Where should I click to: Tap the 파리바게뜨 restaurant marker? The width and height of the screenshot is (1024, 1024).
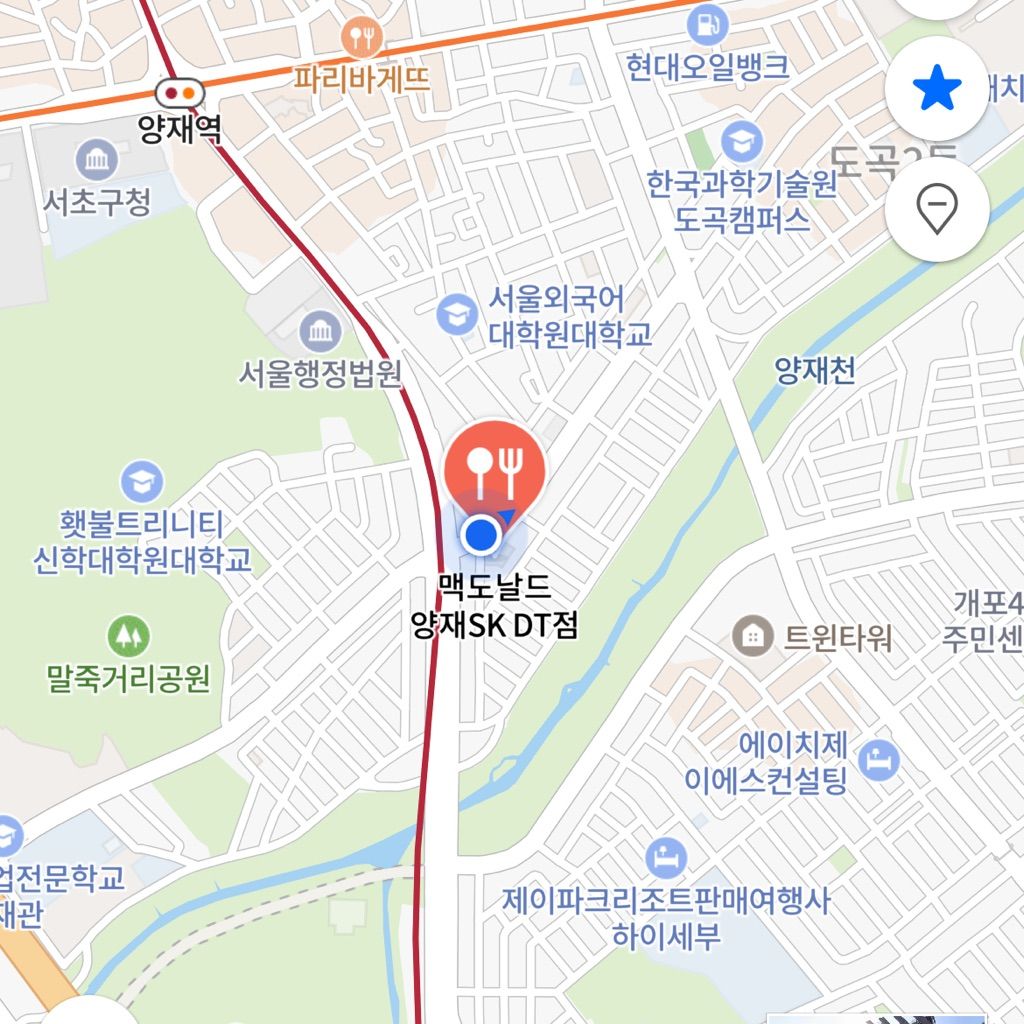(361, 40)
